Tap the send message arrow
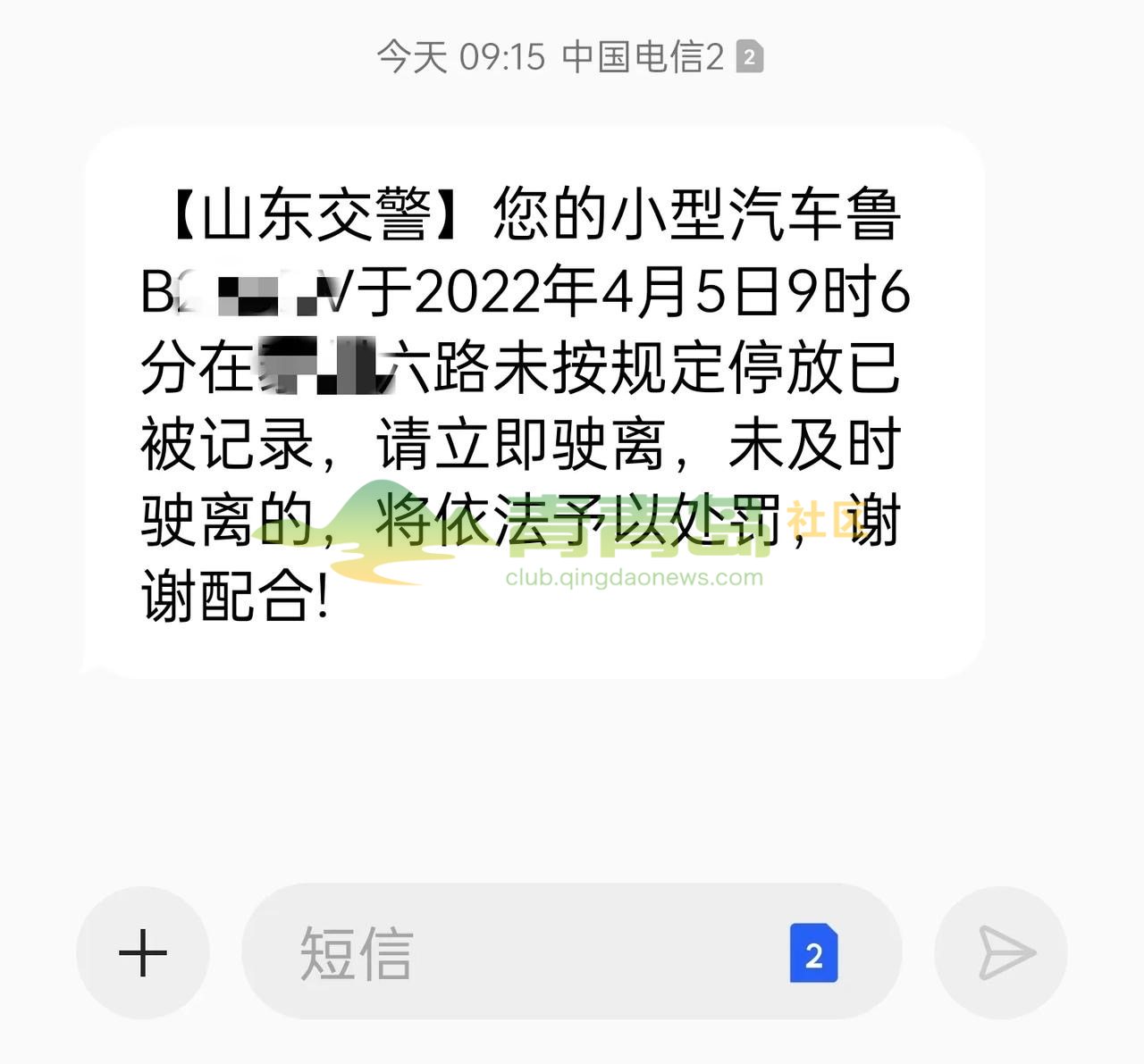Viewport: 1144px width, 1064px height. tap(1005, 952)
